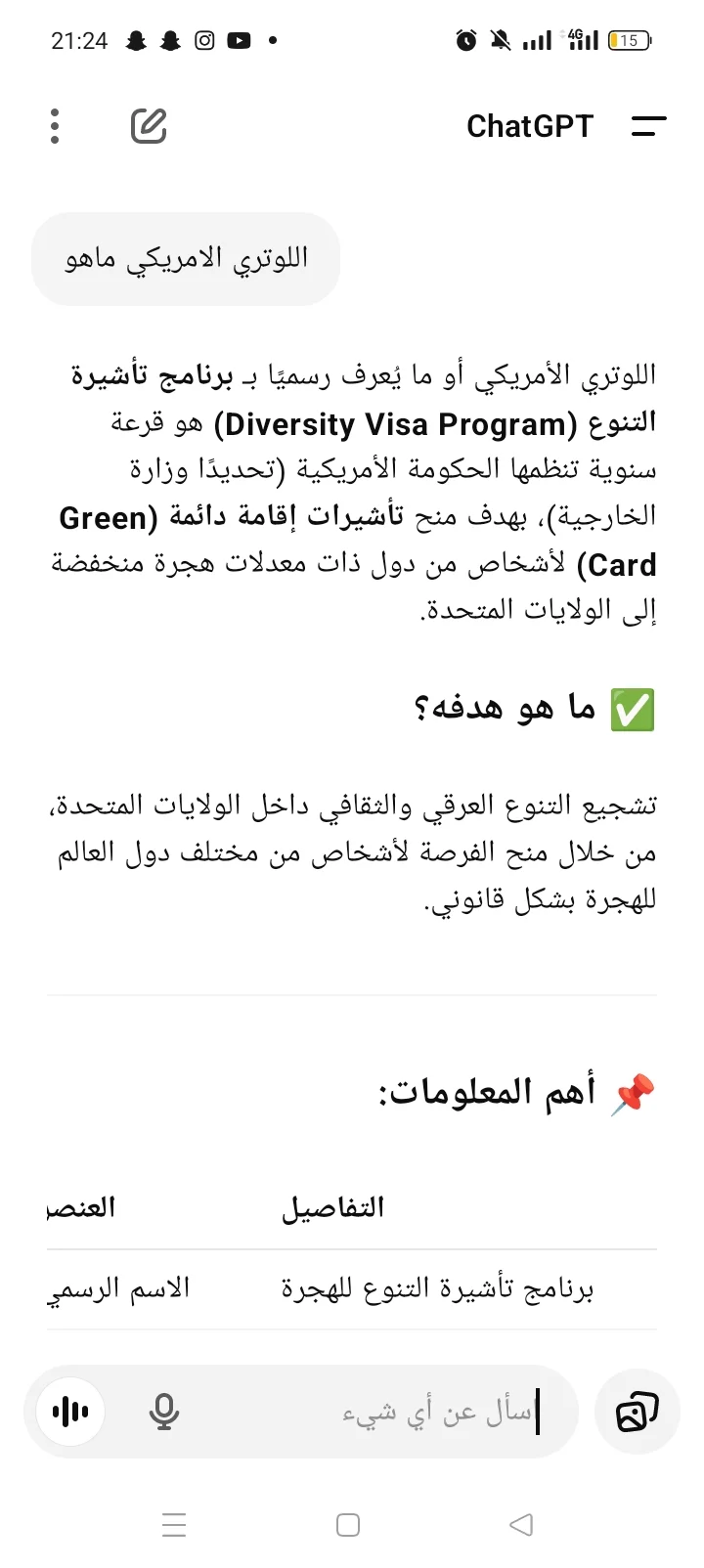The height and width of the screenshot is (1568, 704).
Task: Go to the system home screen
Action: (348, 1524)
